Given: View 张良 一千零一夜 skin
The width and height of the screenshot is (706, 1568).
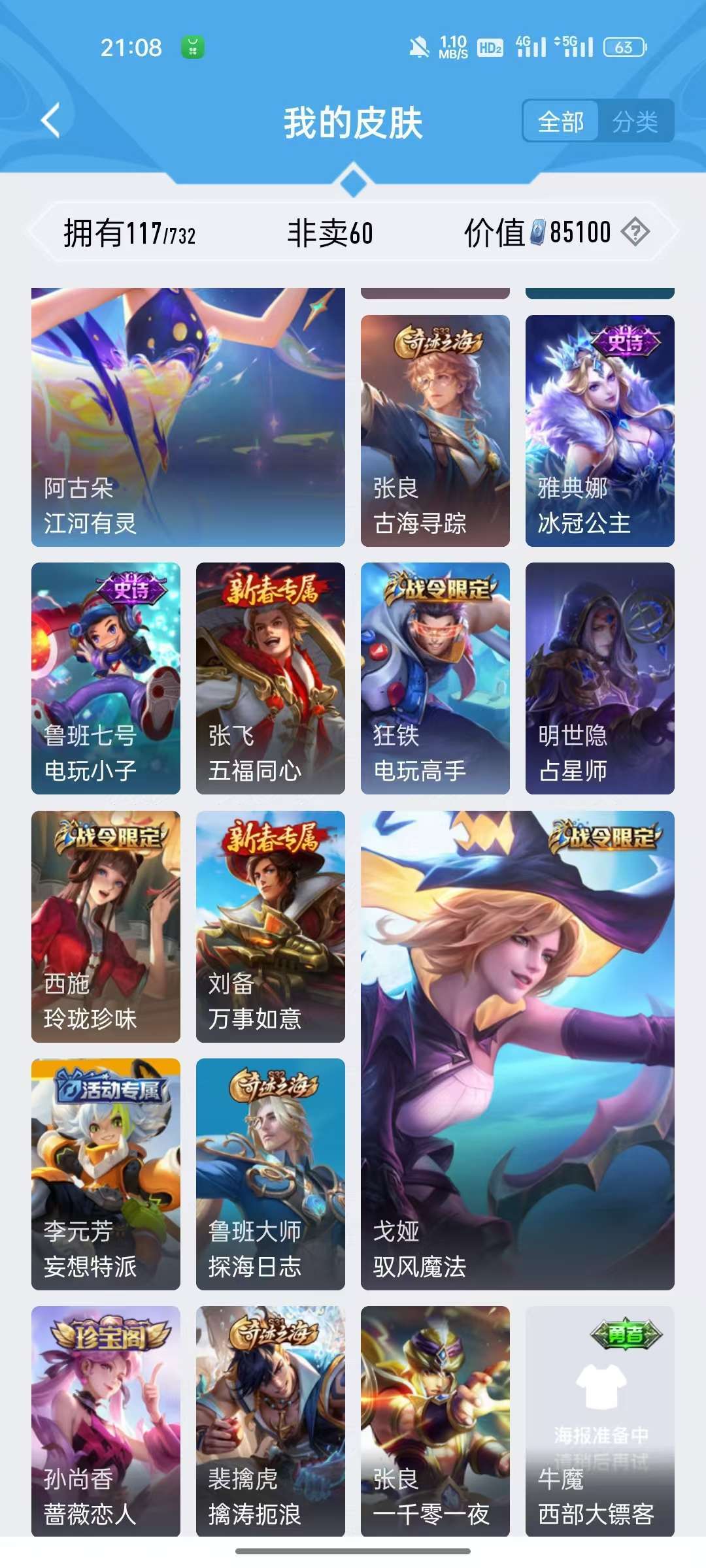Looking at the screenshot, I should point(435,1421).
